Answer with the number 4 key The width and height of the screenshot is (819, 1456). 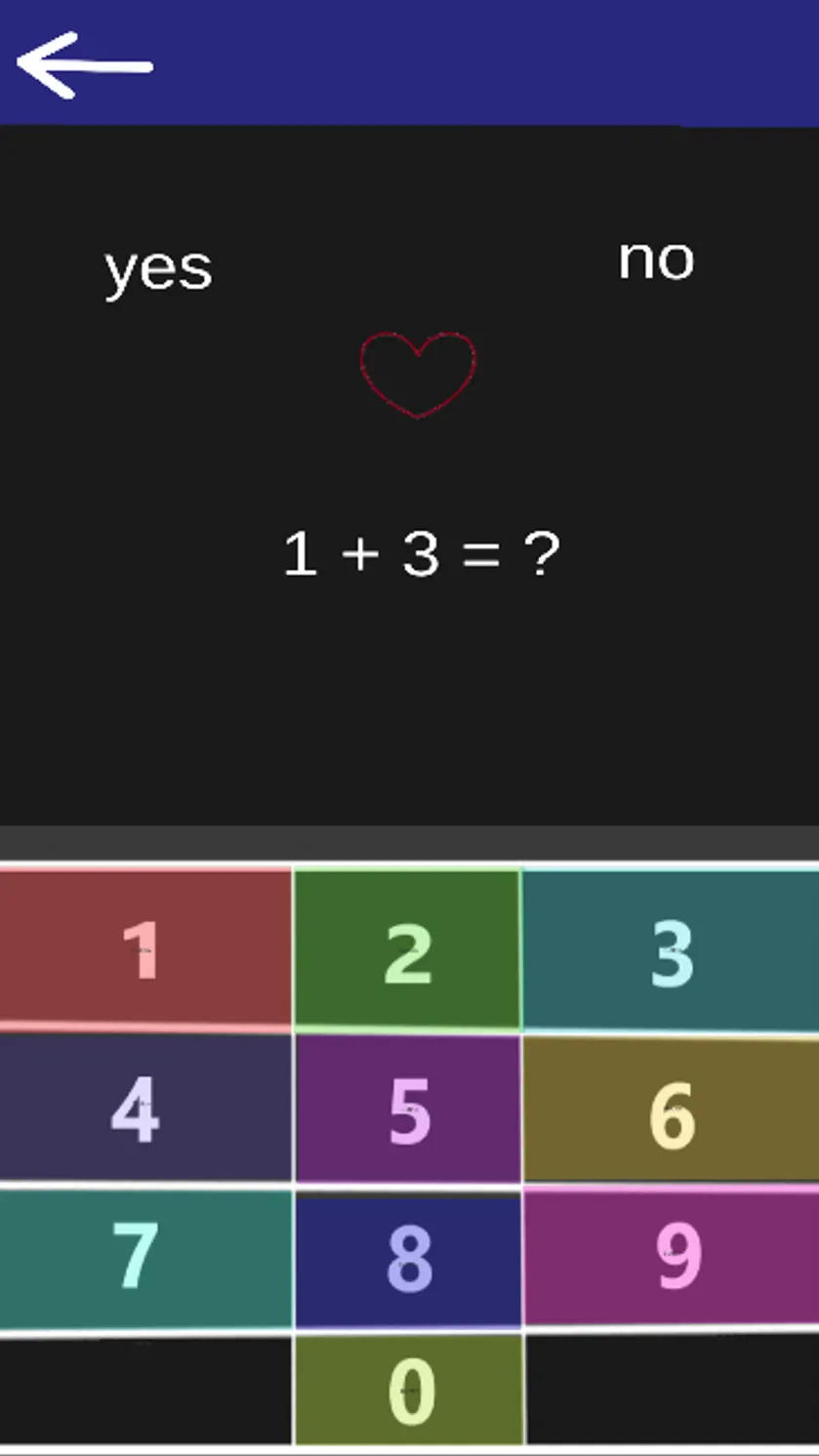[145, 1108]
